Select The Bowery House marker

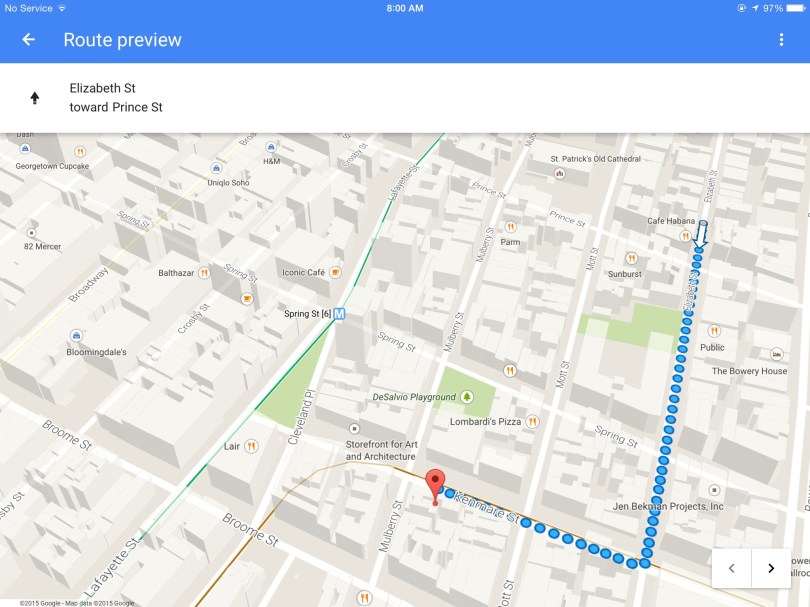[x=776, y=354]
